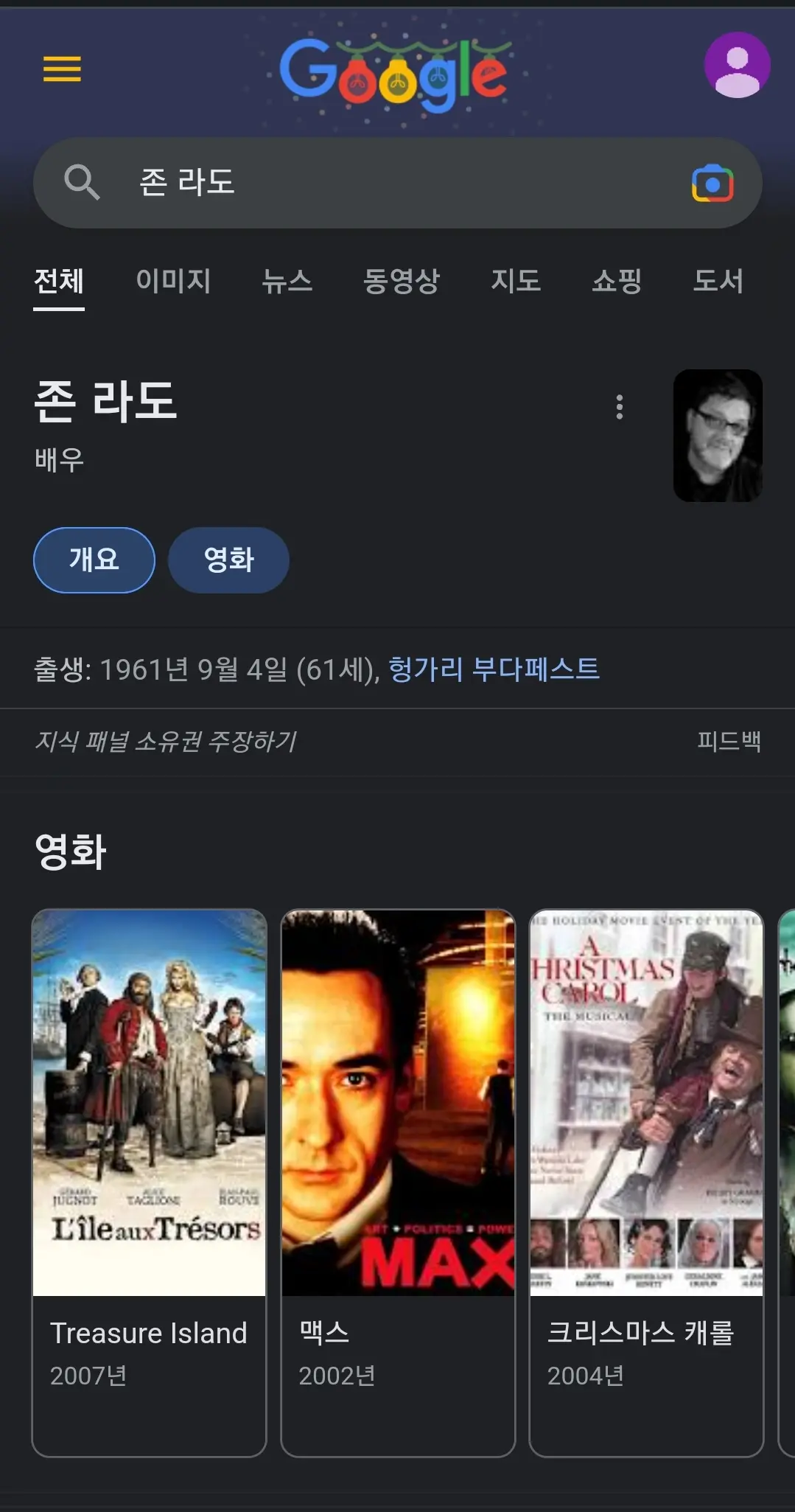The image size is (795, 1512).
Task: Open the account profile avatar
Action: (737, 66)
